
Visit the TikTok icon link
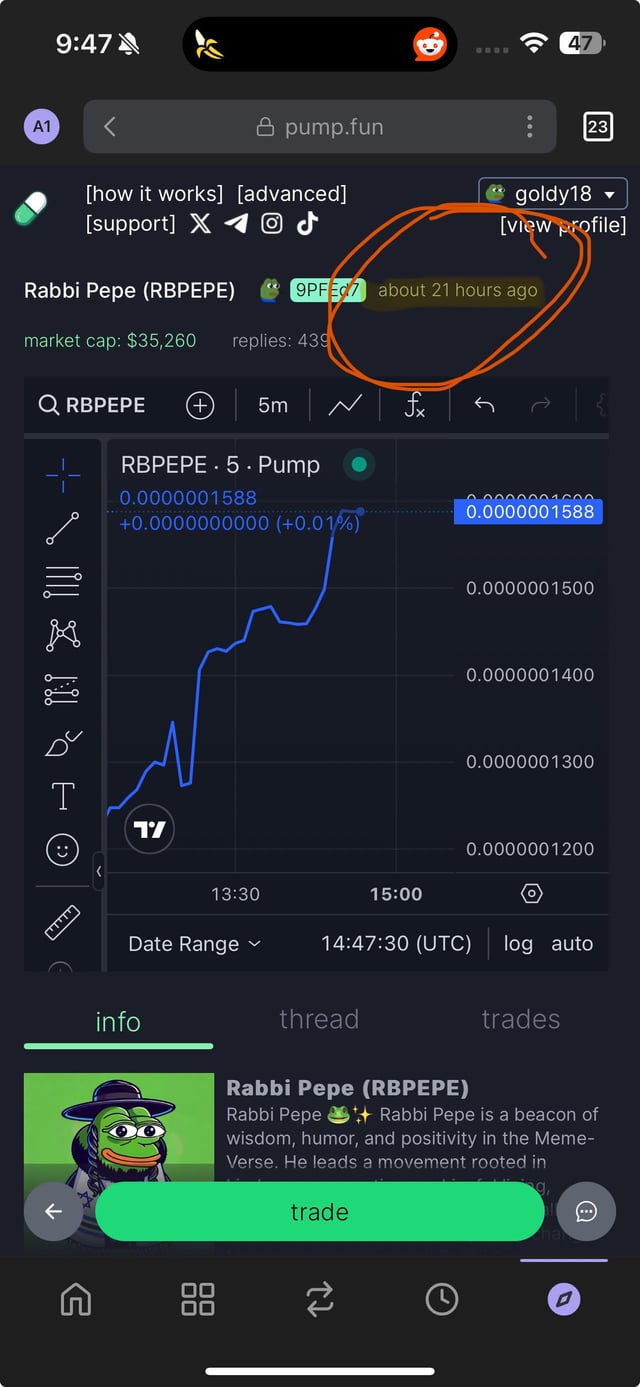307,223
